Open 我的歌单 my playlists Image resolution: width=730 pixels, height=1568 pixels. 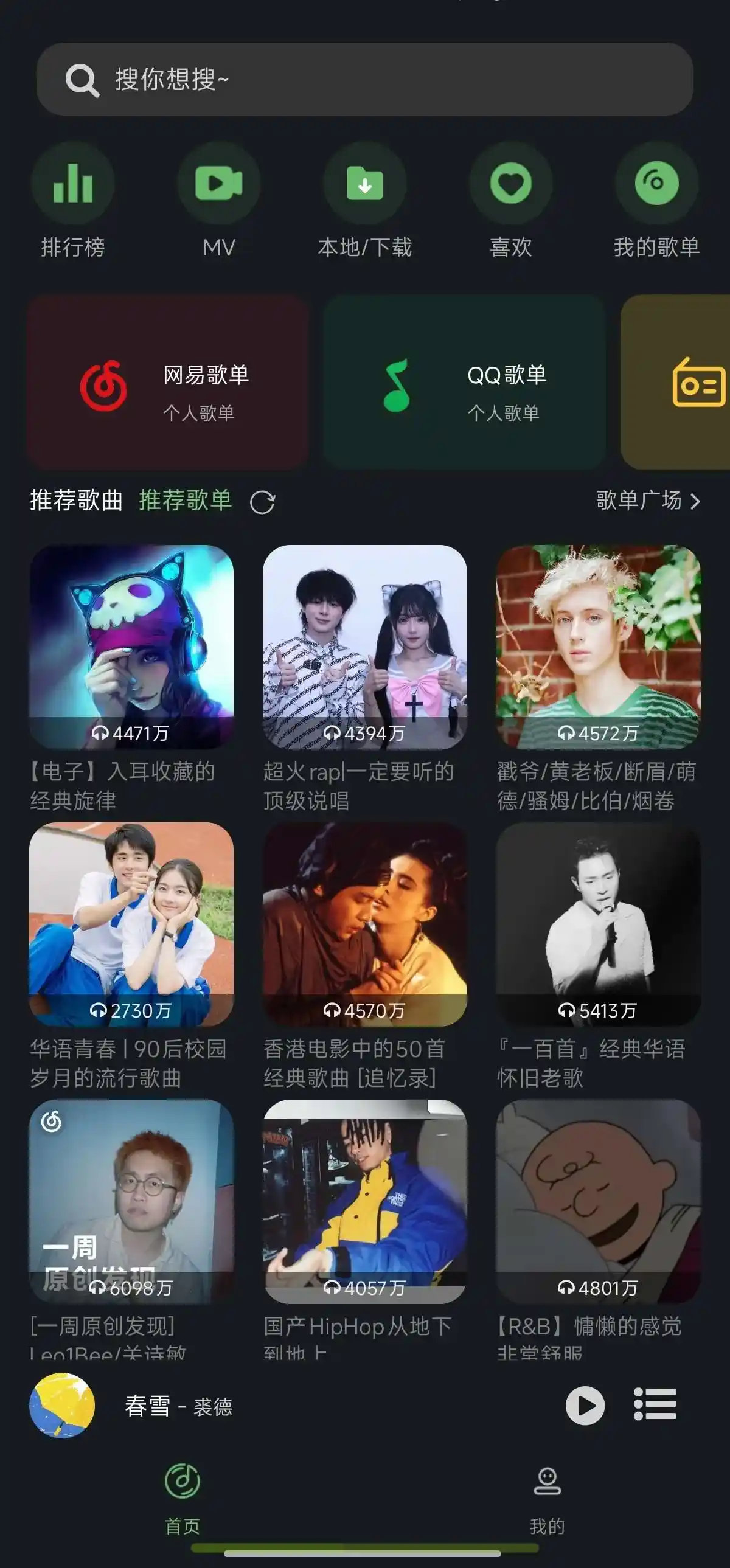click(656, 183)
